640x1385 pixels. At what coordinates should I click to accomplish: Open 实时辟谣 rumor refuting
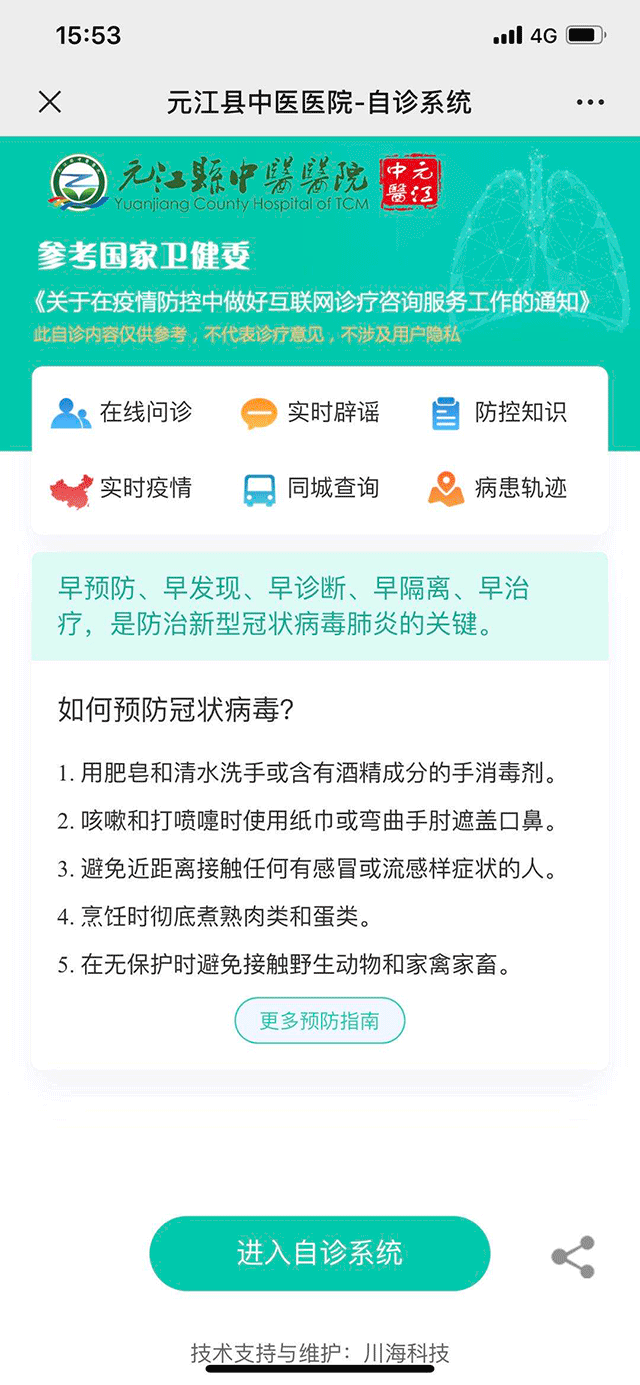point(310,412)
